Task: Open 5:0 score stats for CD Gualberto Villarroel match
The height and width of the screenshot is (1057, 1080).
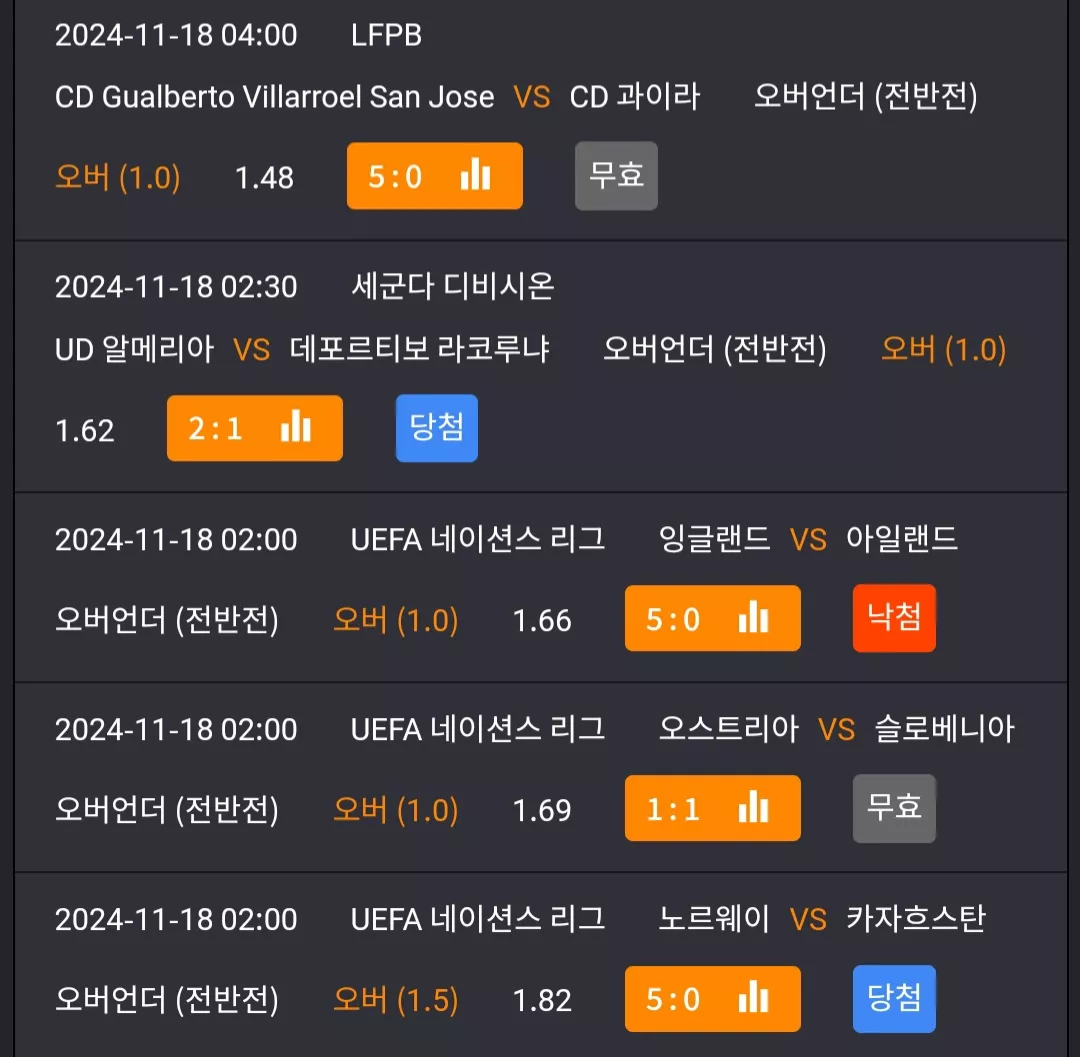Action: 435,176
